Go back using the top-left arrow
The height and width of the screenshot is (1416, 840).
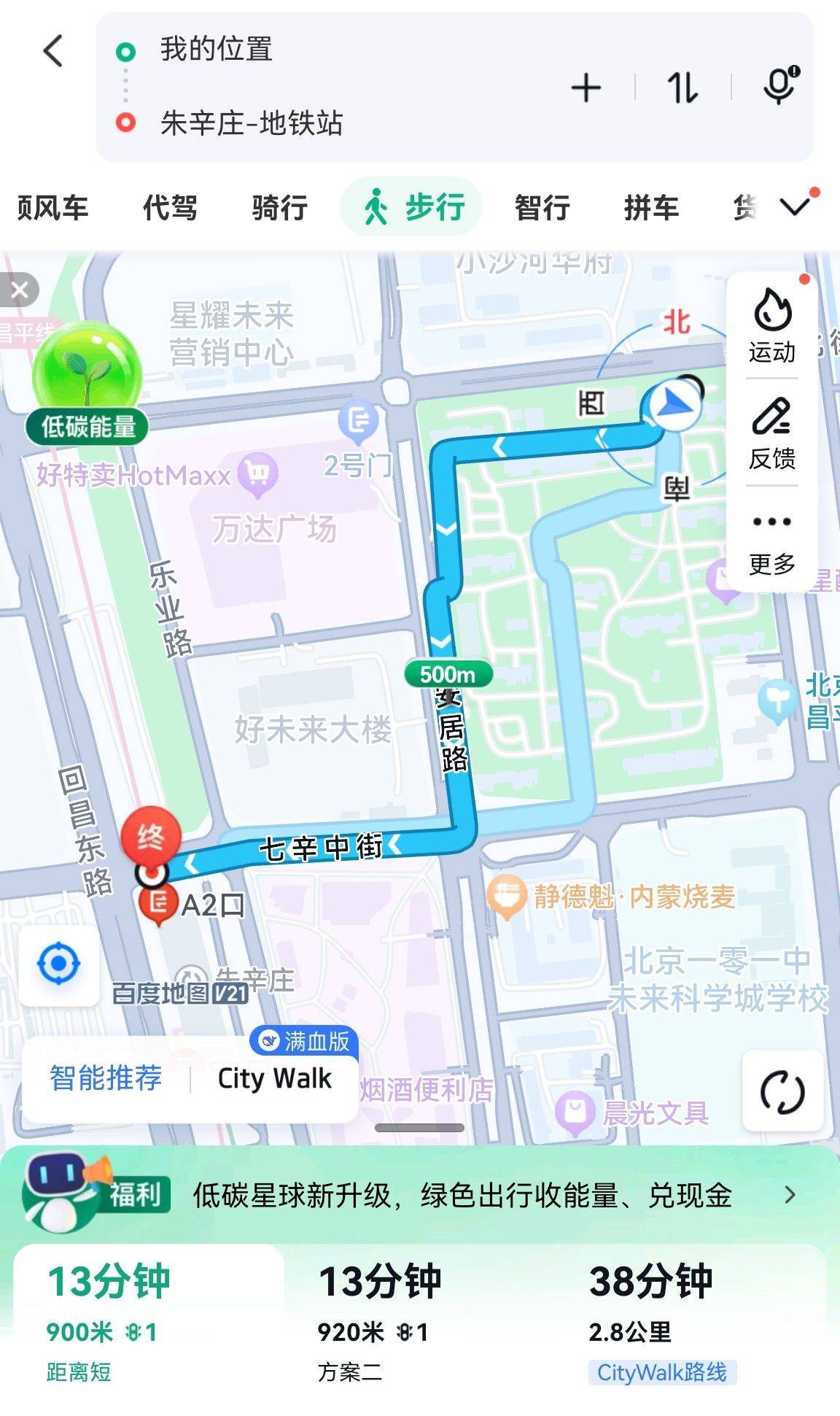[x=53, y=51]
